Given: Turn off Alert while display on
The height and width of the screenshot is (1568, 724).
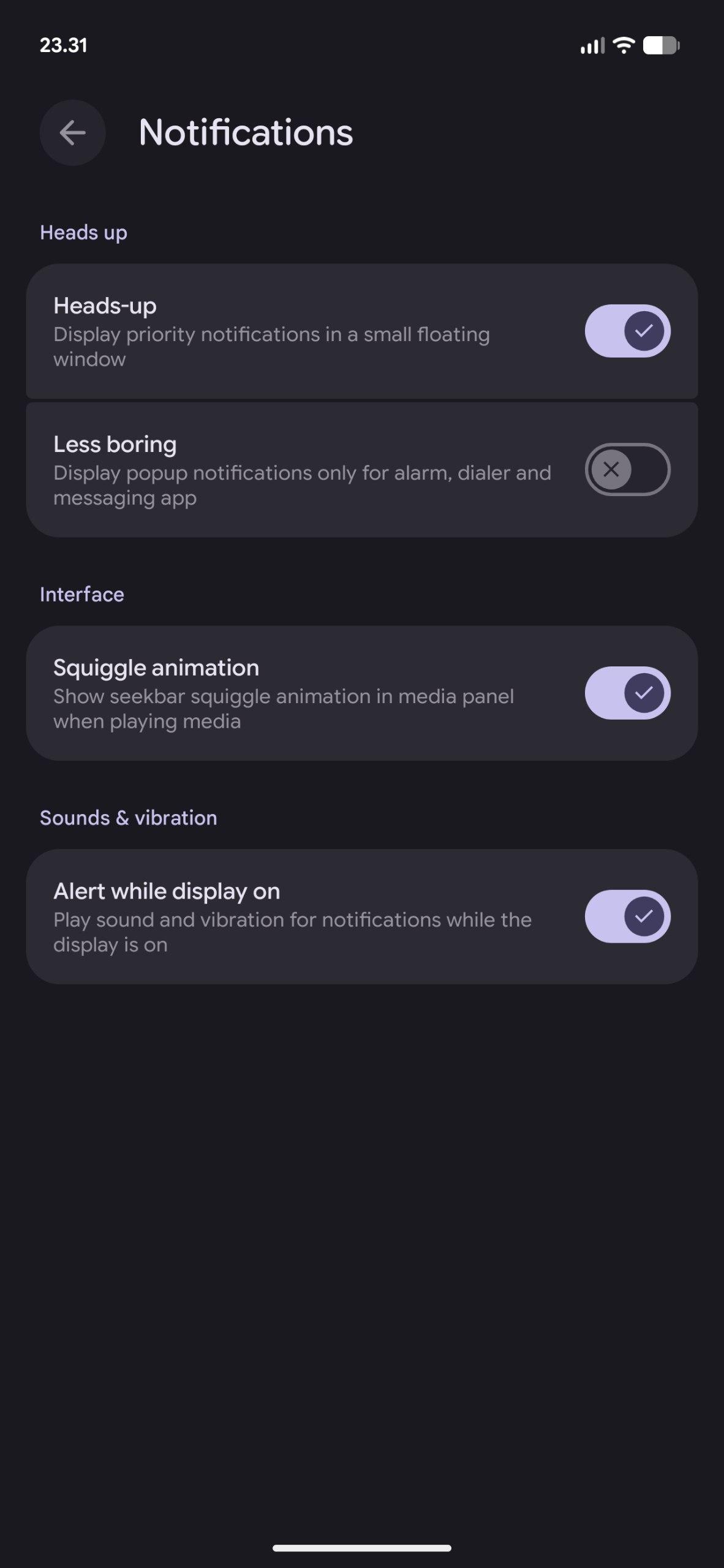Looking at the screenshot, I should point(627,916).
